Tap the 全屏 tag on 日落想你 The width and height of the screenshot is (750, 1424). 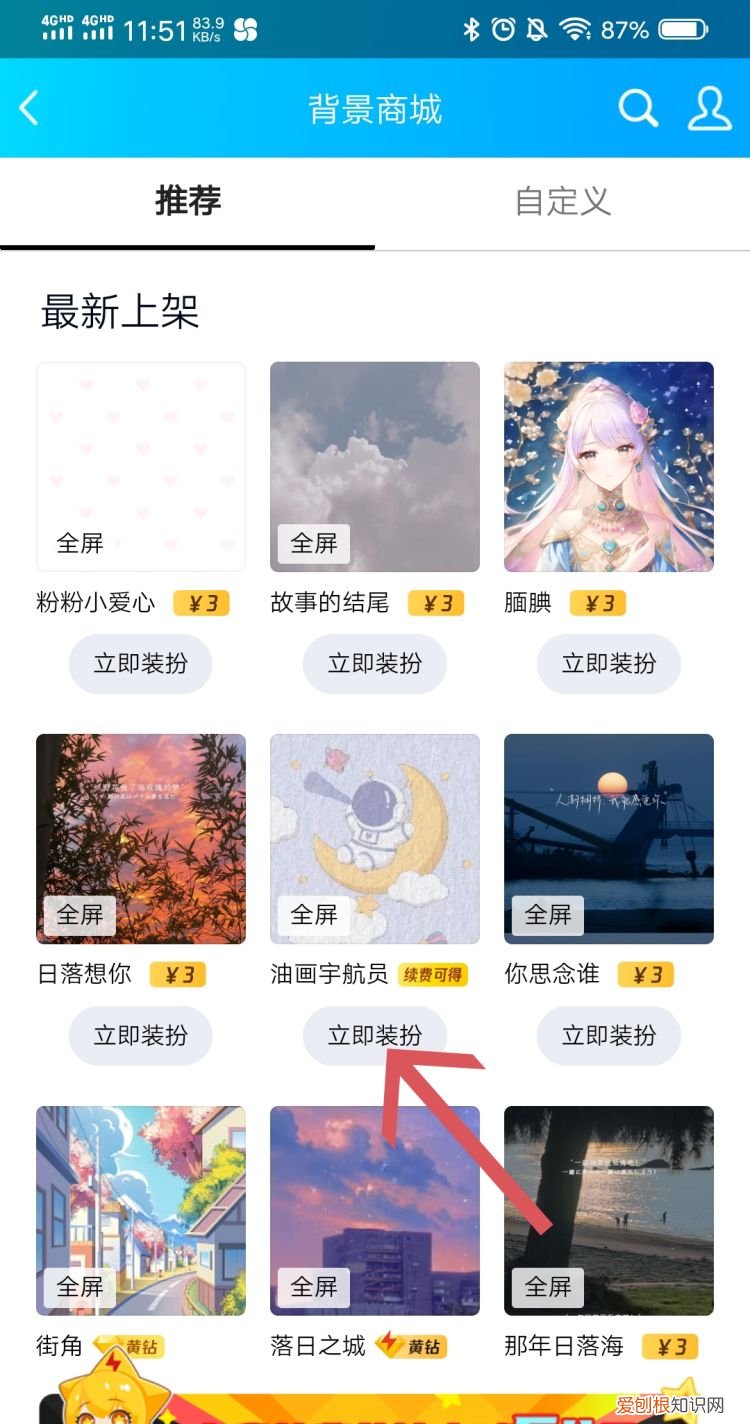pos(79,913)
